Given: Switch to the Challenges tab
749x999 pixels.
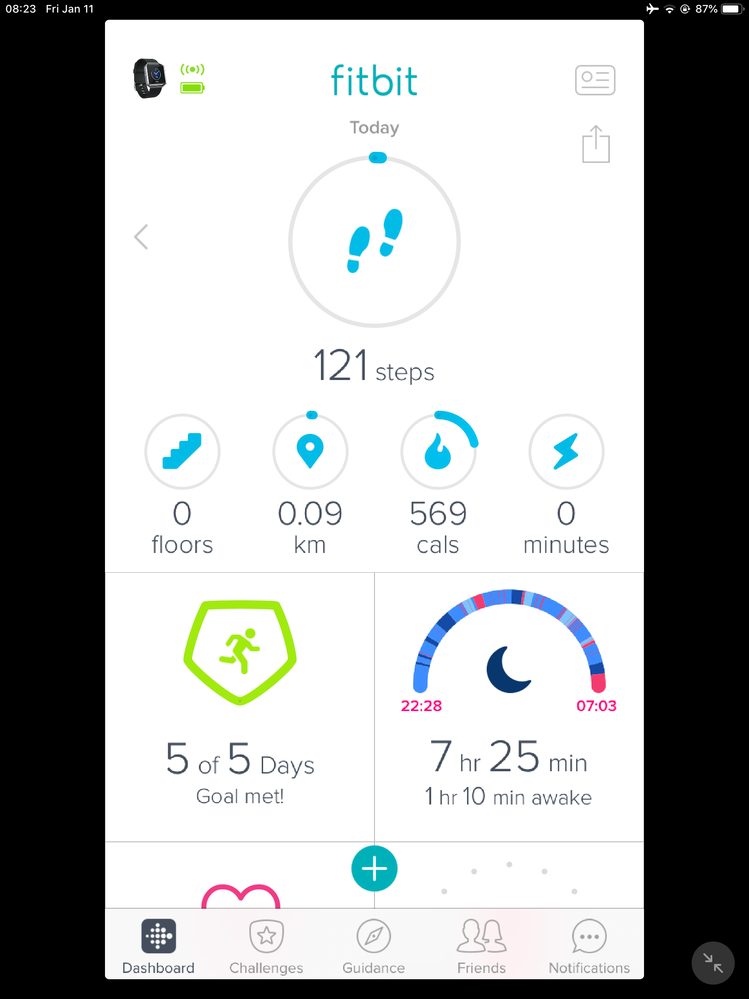Looking at the screenshot, I should coord(266,946).
